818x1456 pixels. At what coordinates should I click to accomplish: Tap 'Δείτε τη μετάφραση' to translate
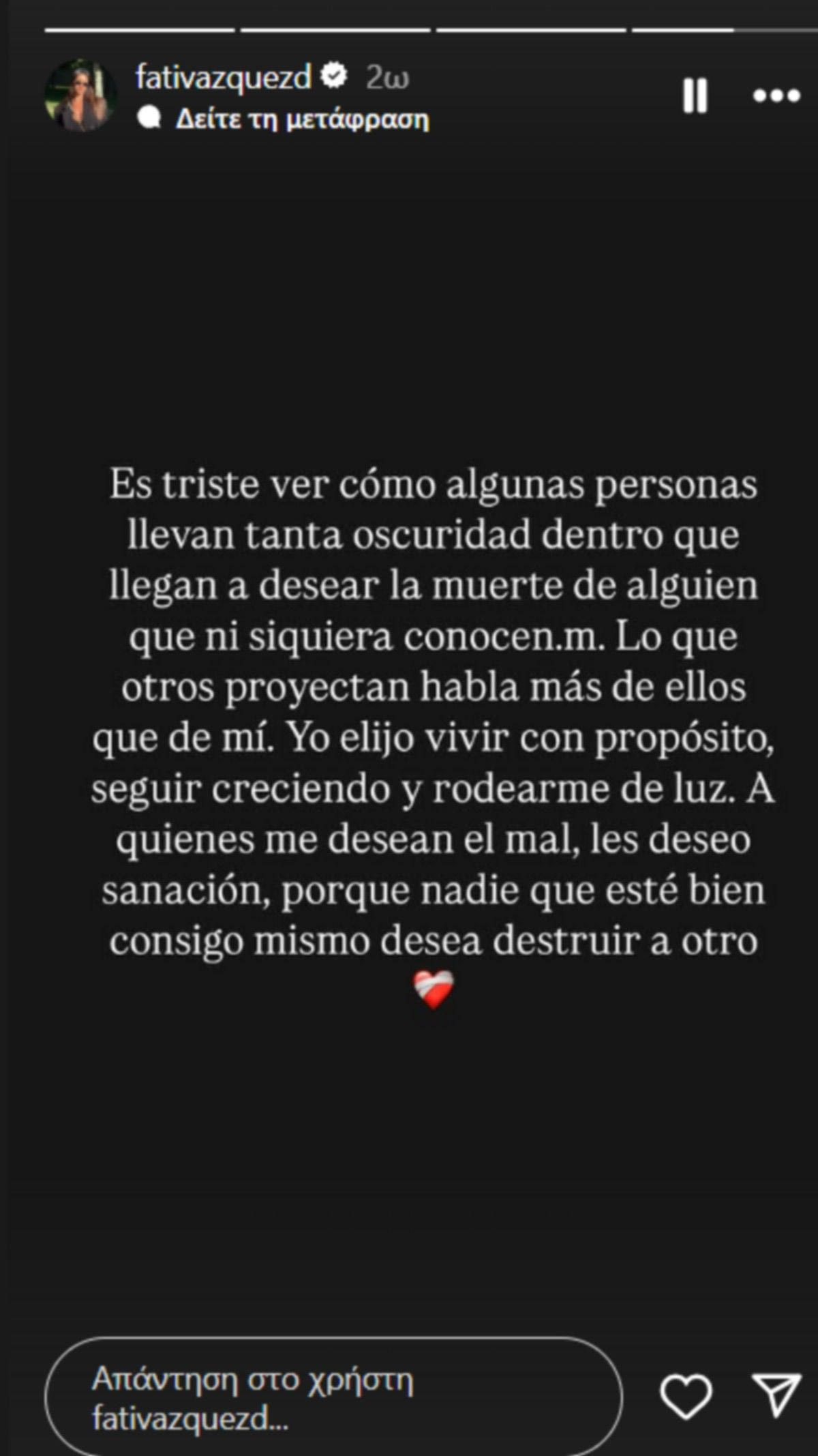(x=302, y=119)
